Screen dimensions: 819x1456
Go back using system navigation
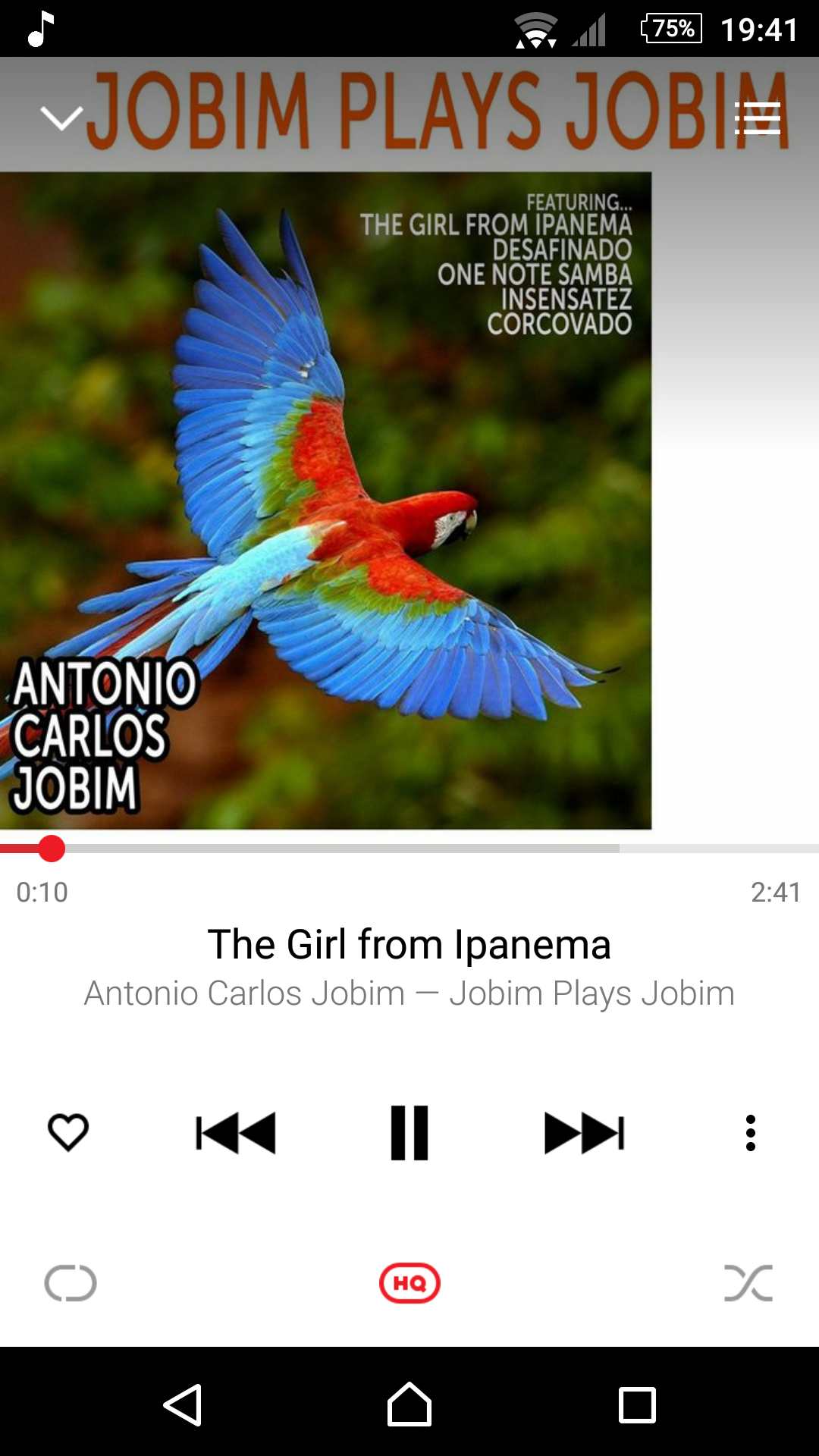click(183, 1405)
